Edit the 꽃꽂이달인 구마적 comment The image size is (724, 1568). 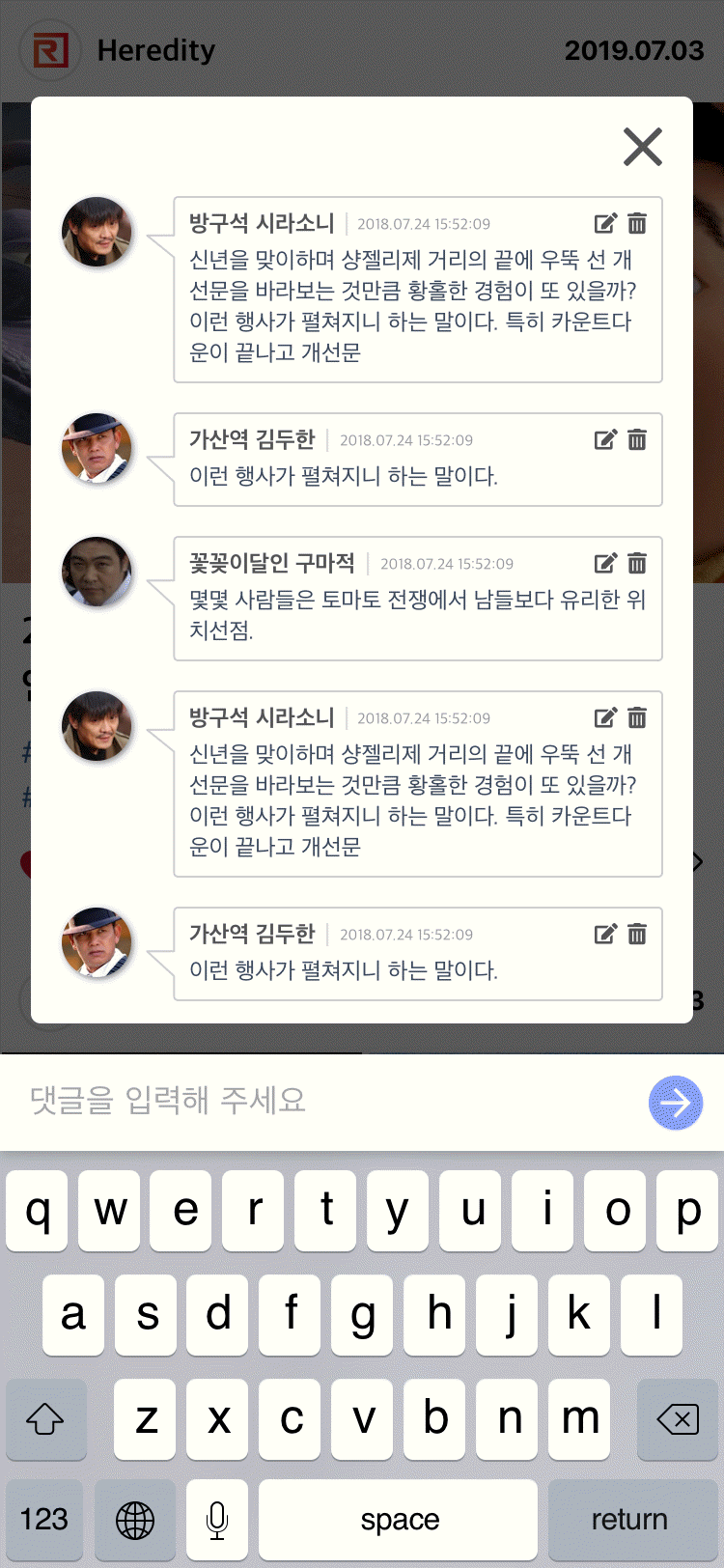click(x=605, y=564)
